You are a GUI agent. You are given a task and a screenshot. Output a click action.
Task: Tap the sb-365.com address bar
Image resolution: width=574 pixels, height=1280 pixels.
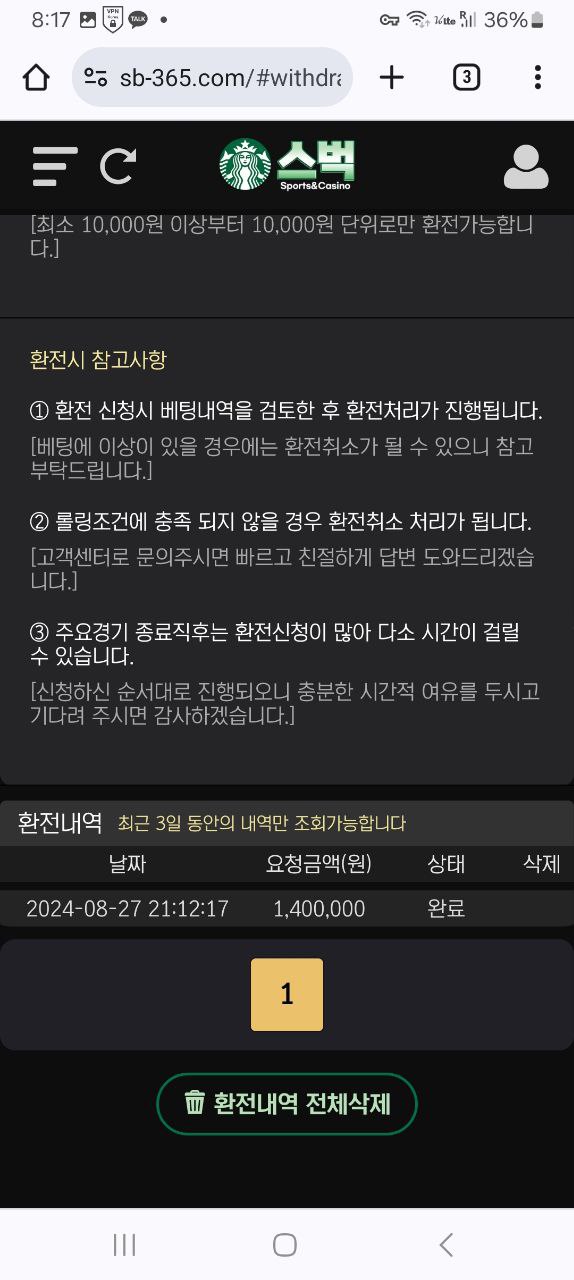point(213,77)
